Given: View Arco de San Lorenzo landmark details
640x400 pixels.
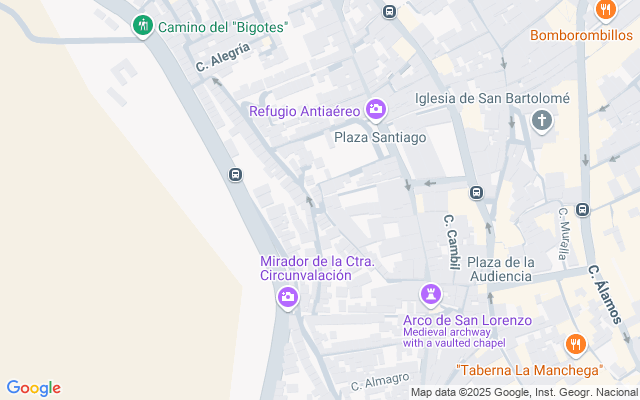Looking at the screenshot, I should [432, 295].
